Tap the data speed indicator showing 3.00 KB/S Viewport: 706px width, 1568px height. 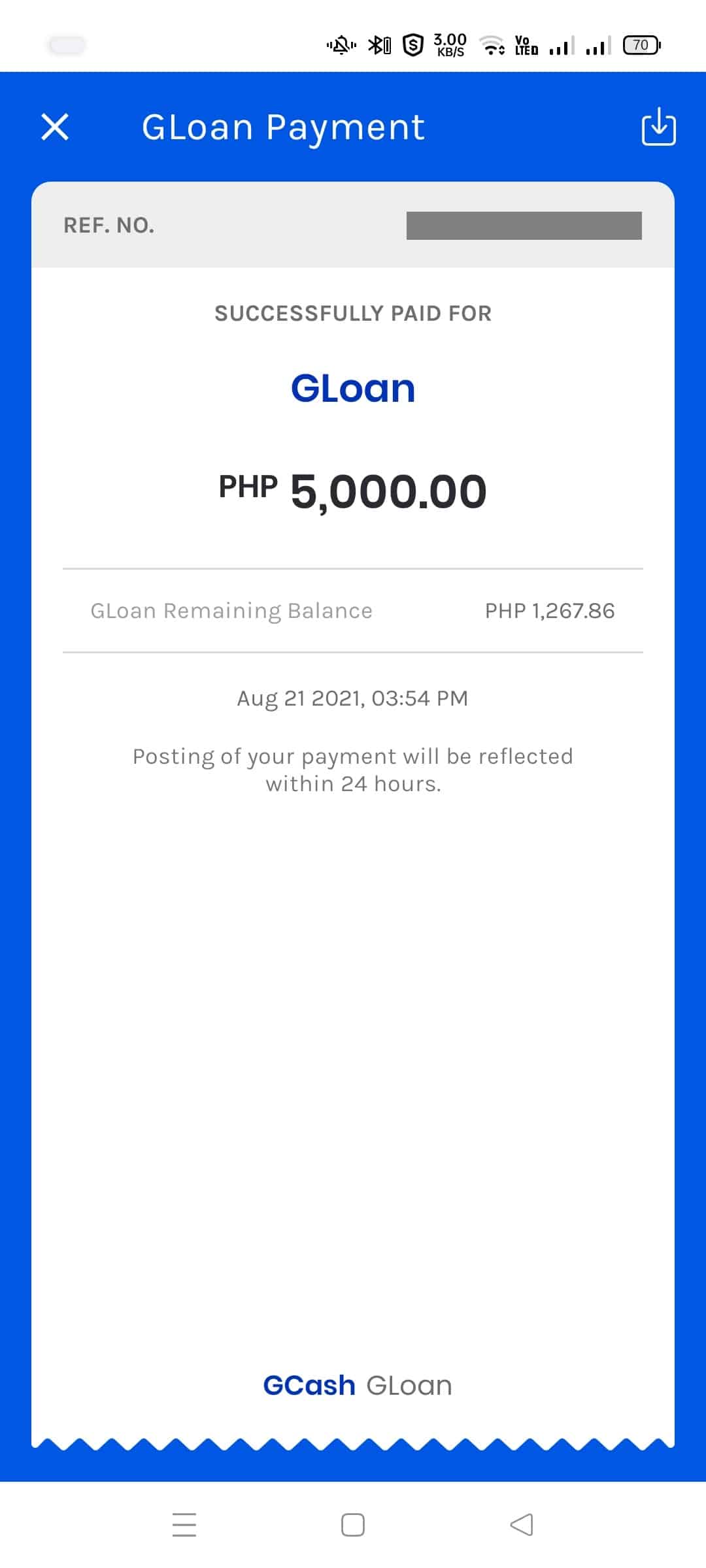(448, 44)
